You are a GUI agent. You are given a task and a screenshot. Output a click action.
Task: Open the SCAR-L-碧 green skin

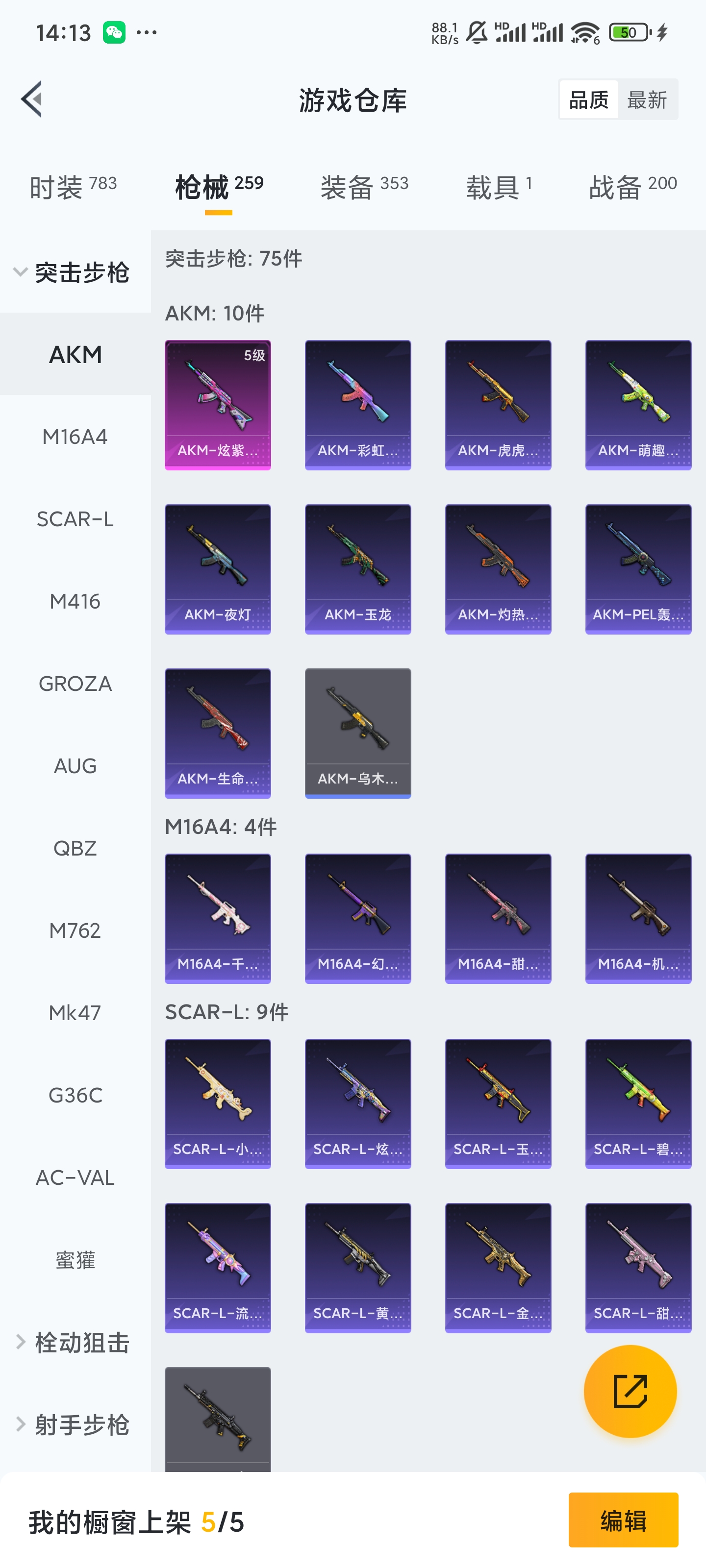pyautogui.click(x=638, y=1103)
